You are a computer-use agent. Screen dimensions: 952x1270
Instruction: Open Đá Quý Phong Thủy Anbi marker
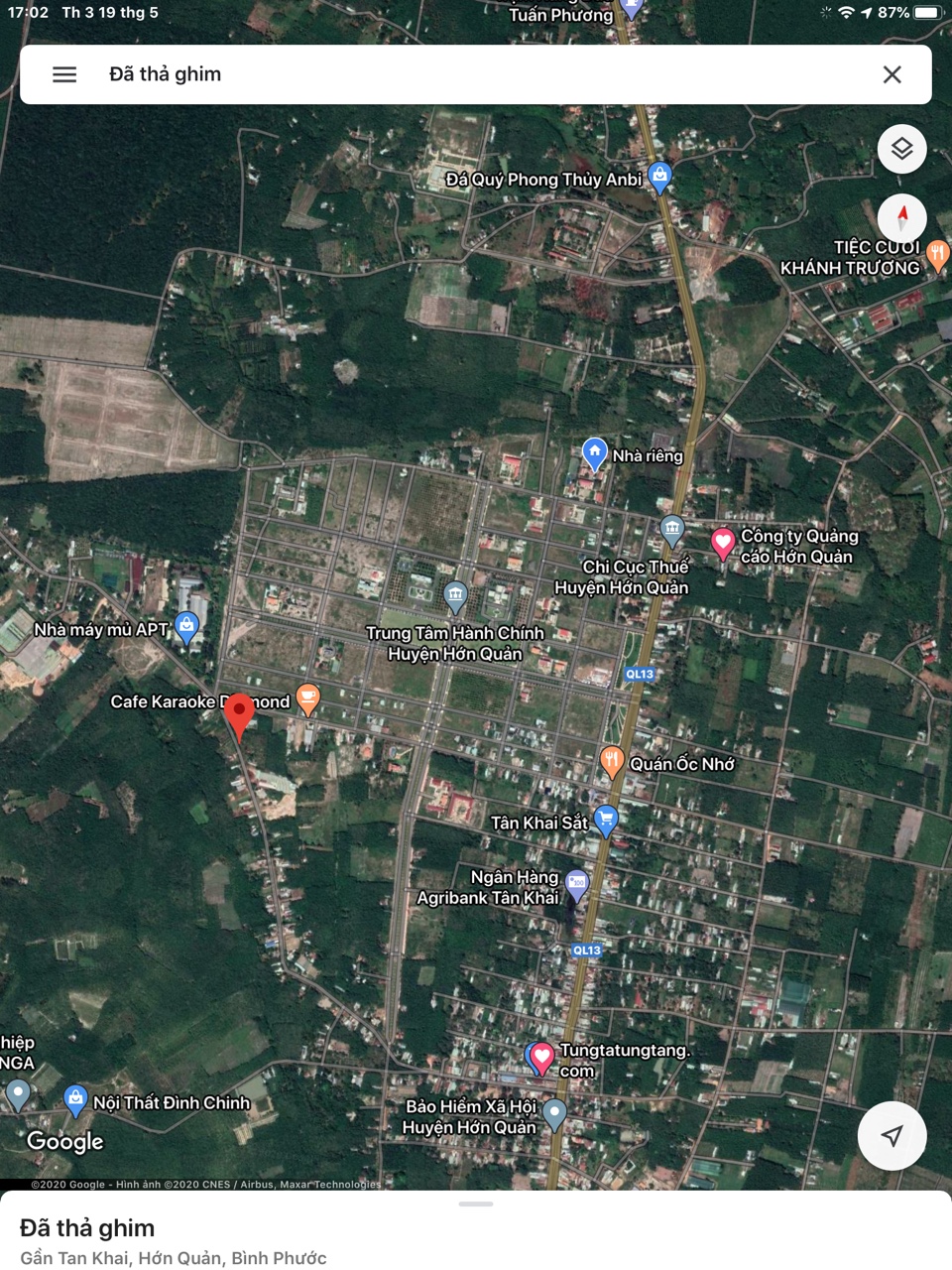click(x=659, y=177)
